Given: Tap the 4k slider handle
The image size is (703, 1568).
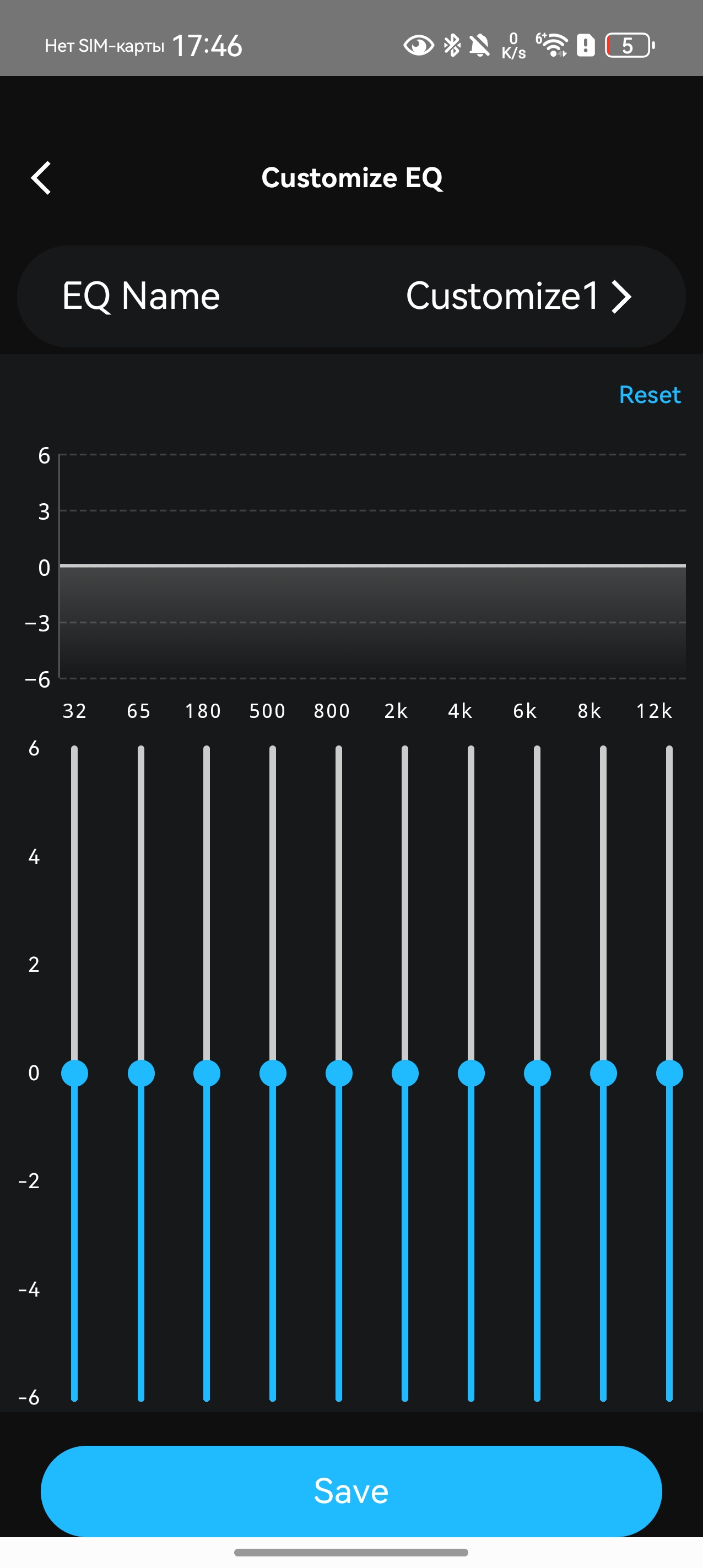Looking at the screenshot, I should pyautogui.click(x=471, y=1073).
